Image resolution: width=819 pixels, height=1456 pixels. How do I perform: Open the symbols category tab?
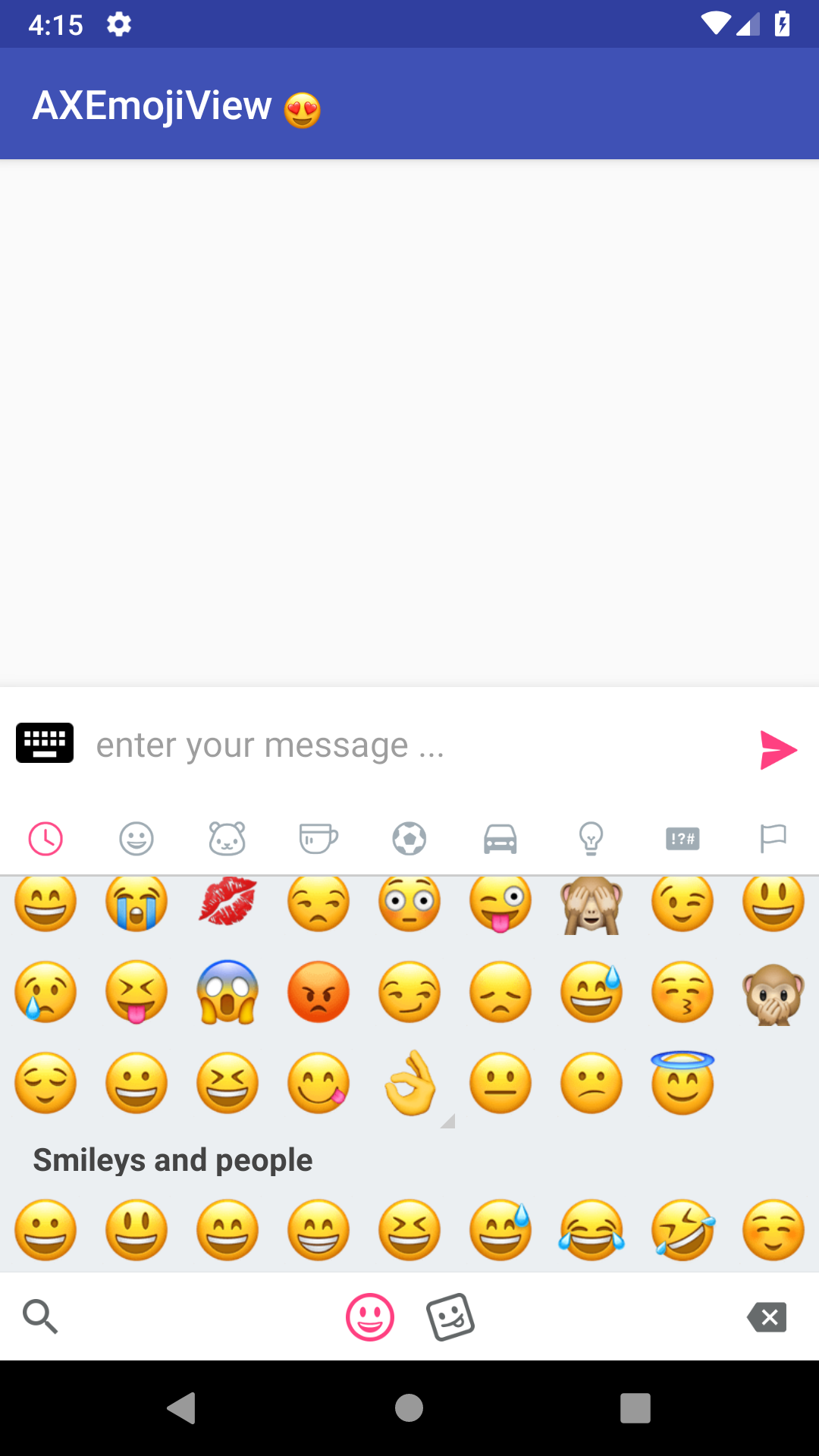tap(682, 839)
